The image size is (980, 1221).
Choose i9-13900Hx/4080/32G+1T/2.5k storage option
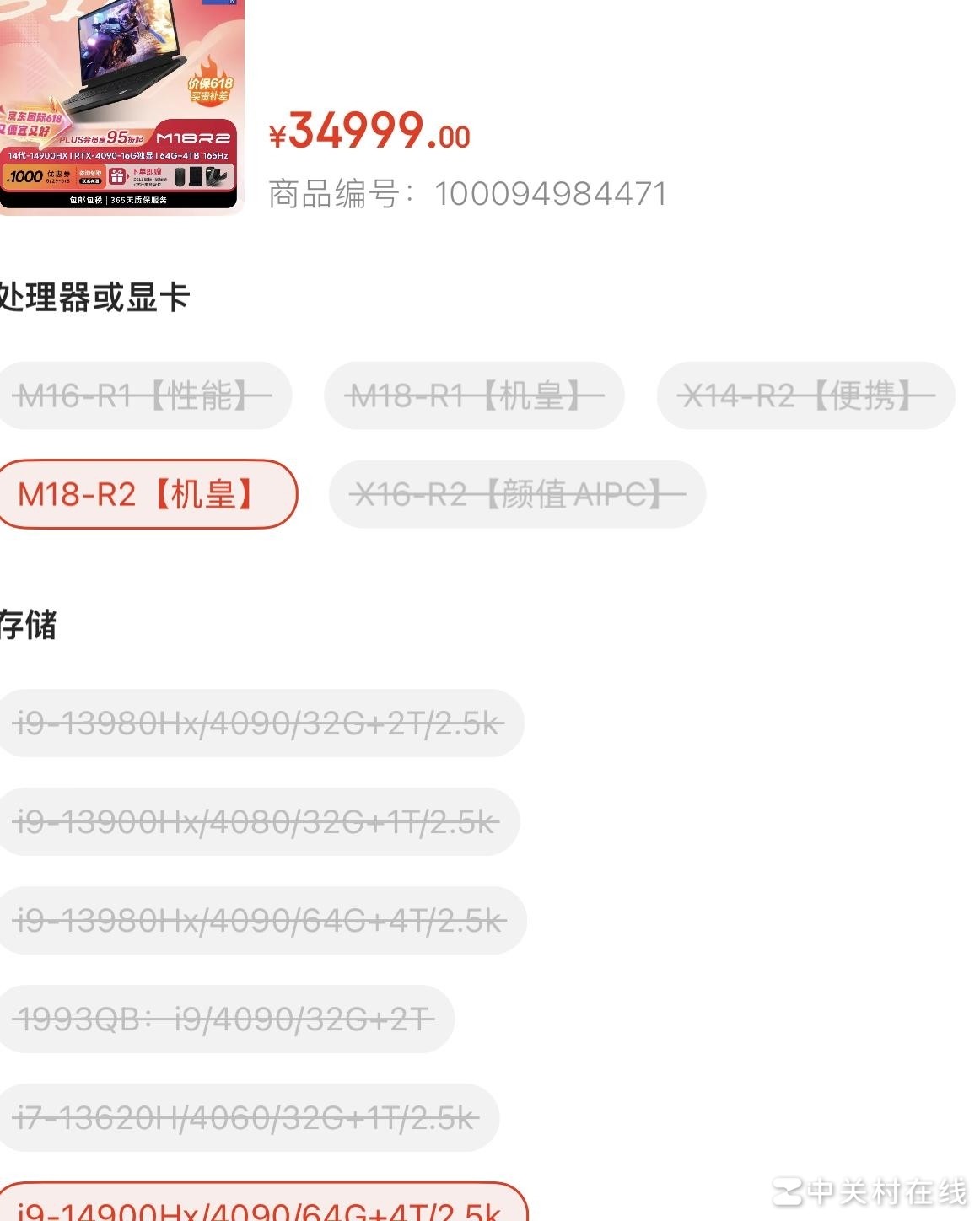[x=257, y=821]
